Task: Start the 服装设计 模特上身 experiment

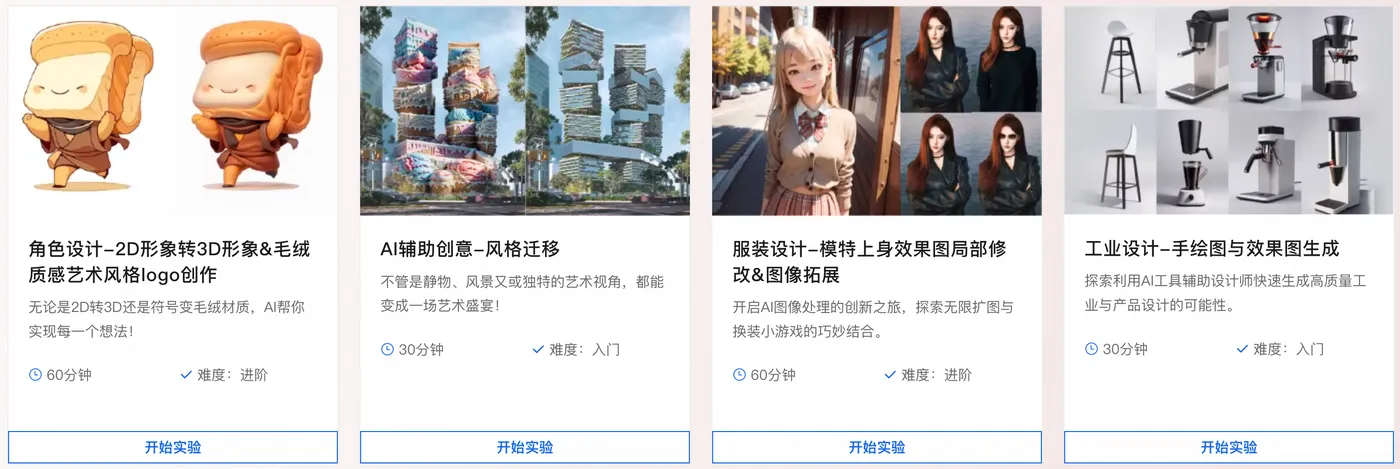Action: 877,447
